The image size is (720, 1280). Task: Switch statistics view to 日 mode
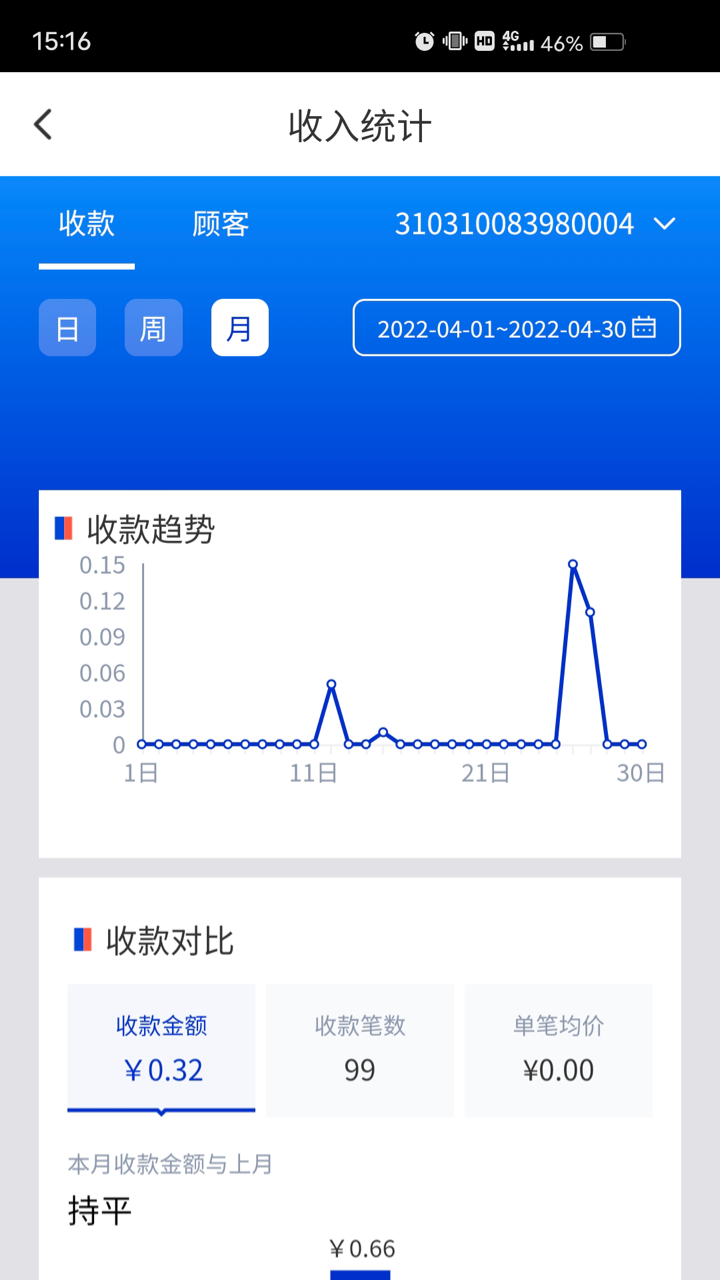point(66,327)
